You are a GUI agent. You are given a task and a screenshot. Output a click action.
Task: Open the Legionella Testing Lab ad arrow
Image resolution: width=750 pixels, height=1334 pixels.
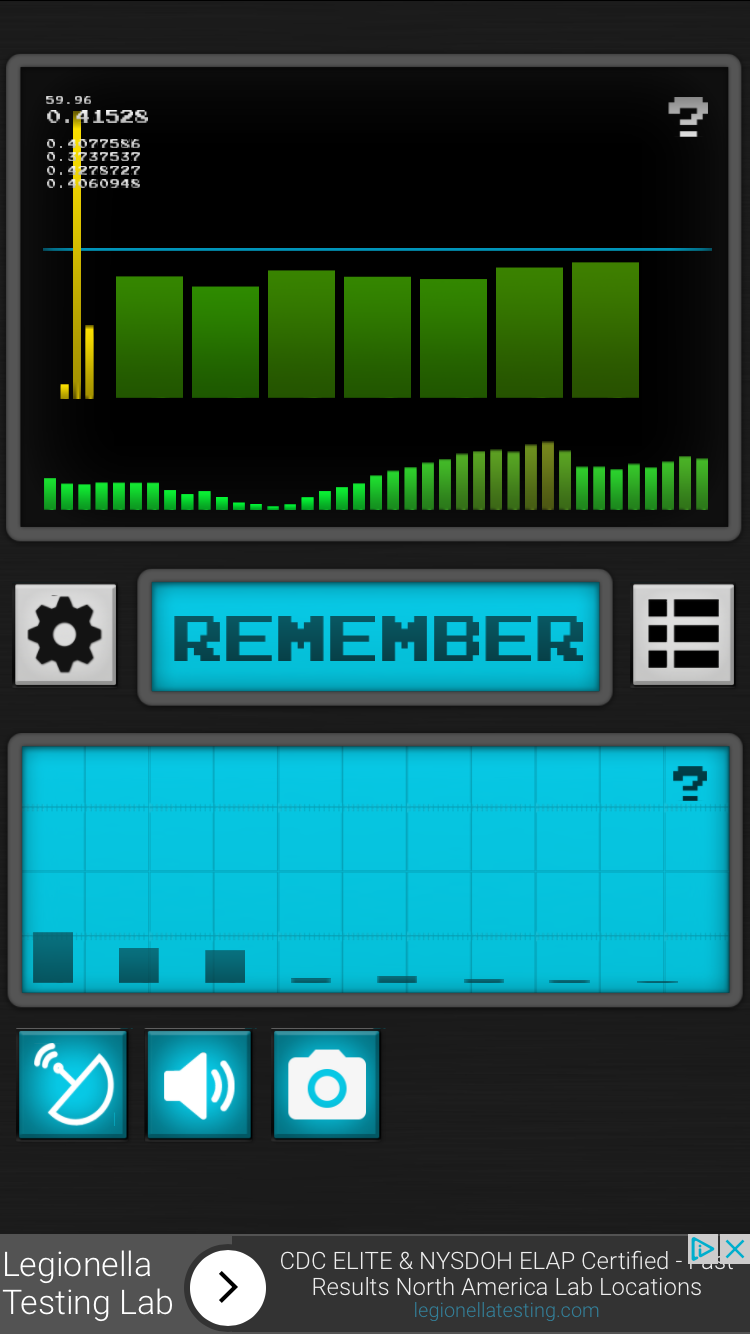coord(227,1287)
